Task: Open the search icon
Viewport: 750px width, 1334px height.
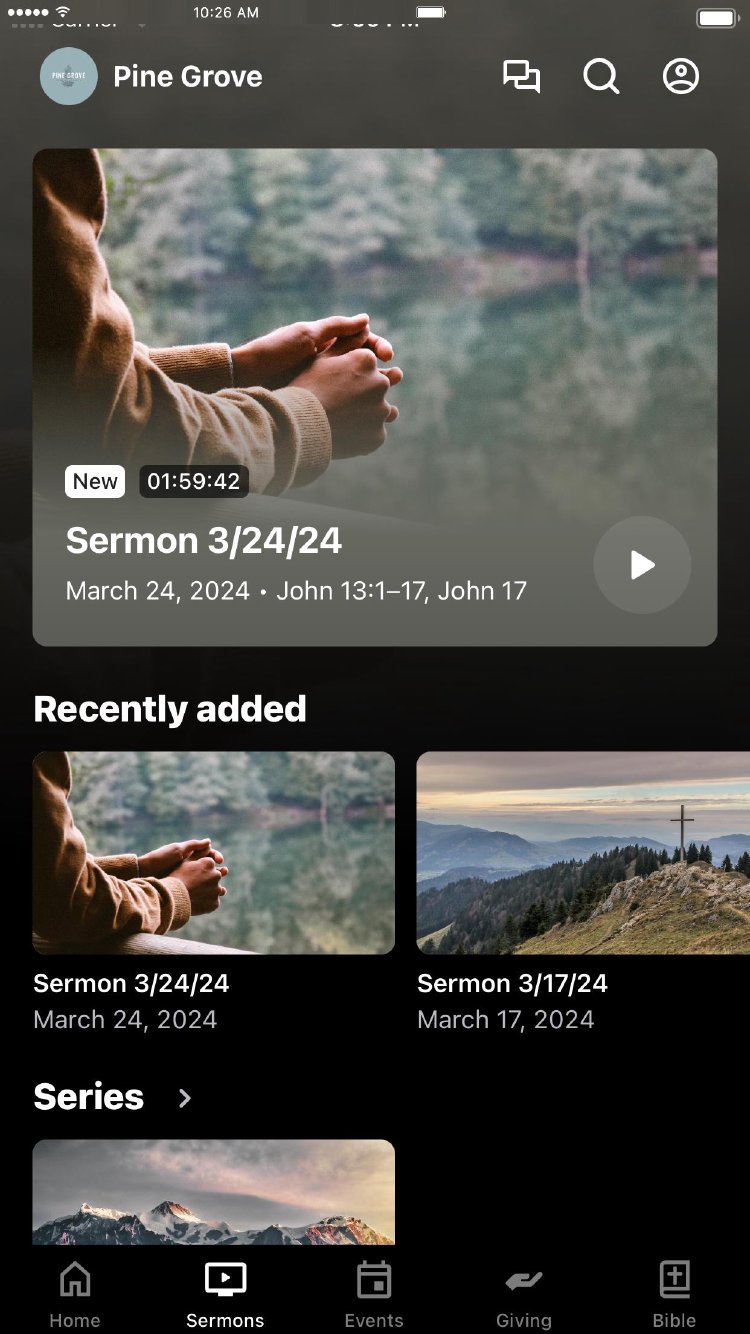Action: [601, 77]
